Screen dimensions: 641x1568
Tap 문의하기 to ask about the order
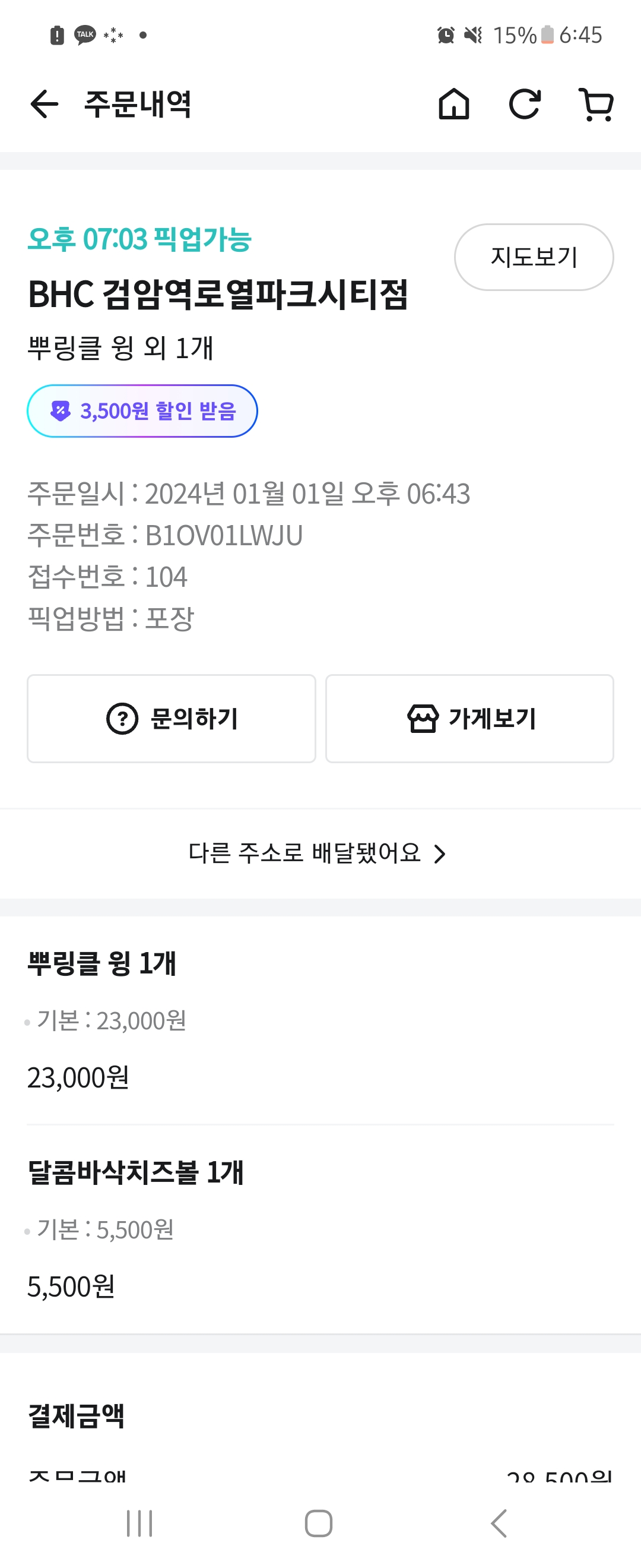(172, 718)
